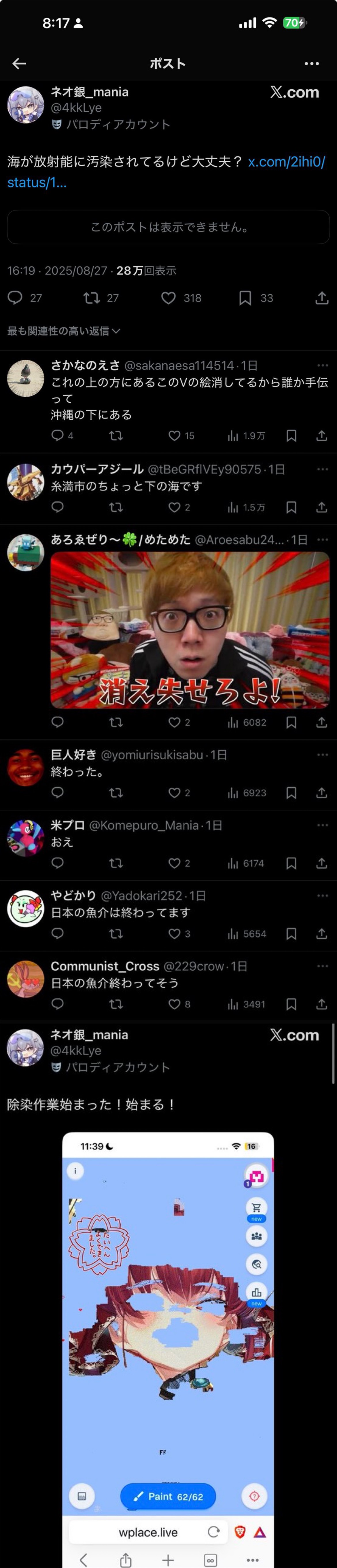Open the wplace screenshot image in 除染作業 post

(x=168, y=1349)
